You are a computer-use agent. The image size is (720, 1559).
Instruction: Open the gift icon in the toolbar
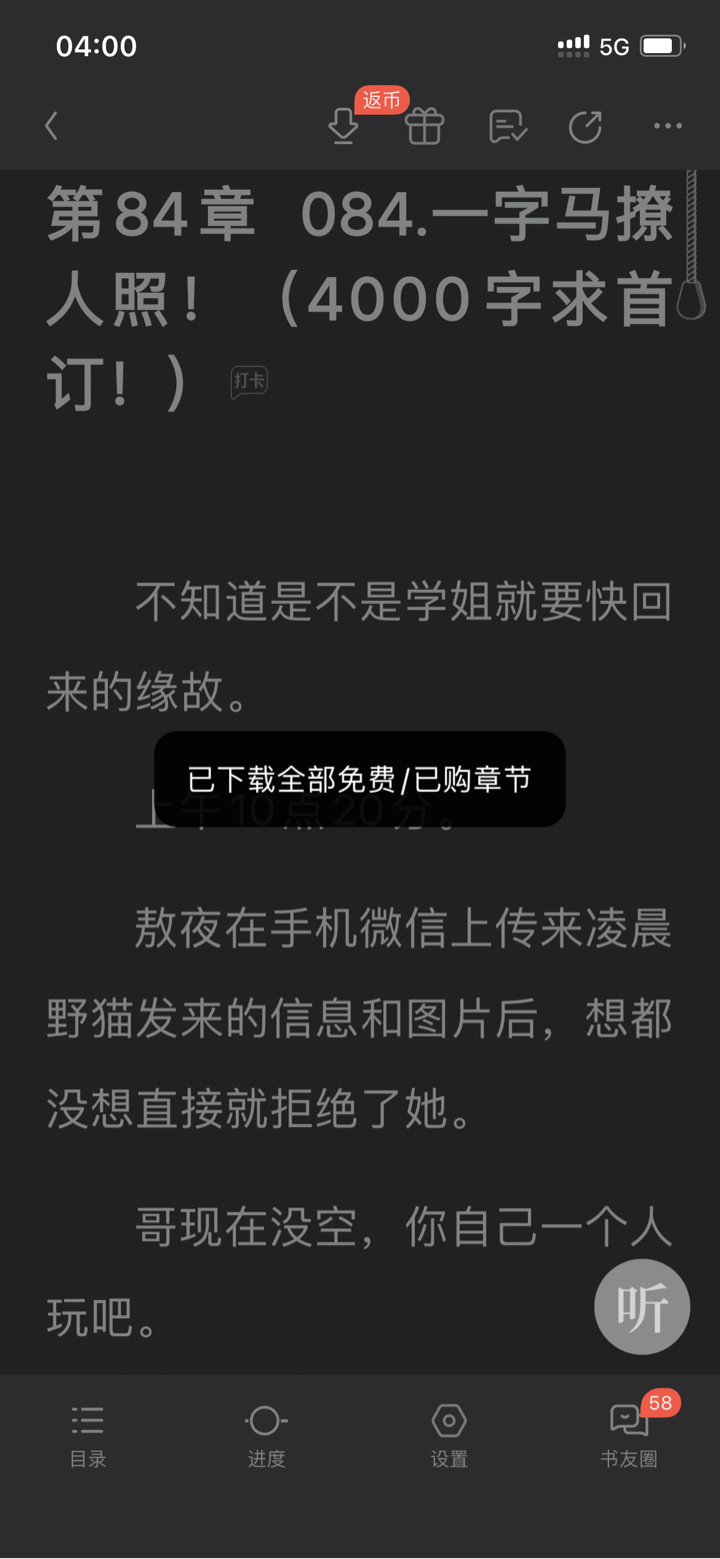pos(425,127)
